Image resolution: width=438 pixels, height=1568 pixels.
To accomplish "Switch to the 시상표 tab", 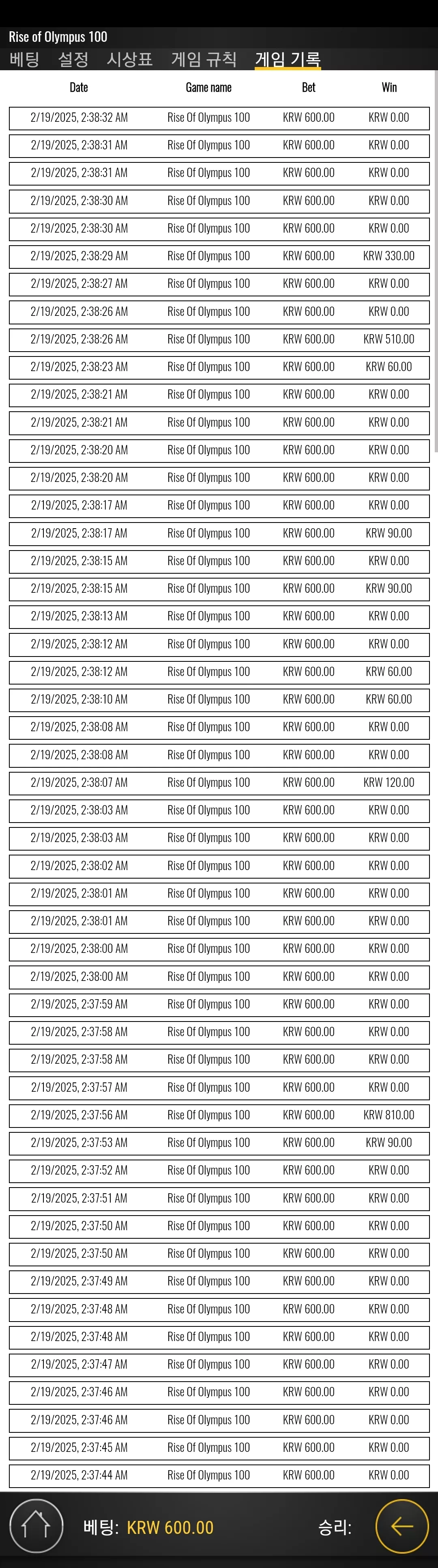I will pyautogui.click(x=130, y=59).
